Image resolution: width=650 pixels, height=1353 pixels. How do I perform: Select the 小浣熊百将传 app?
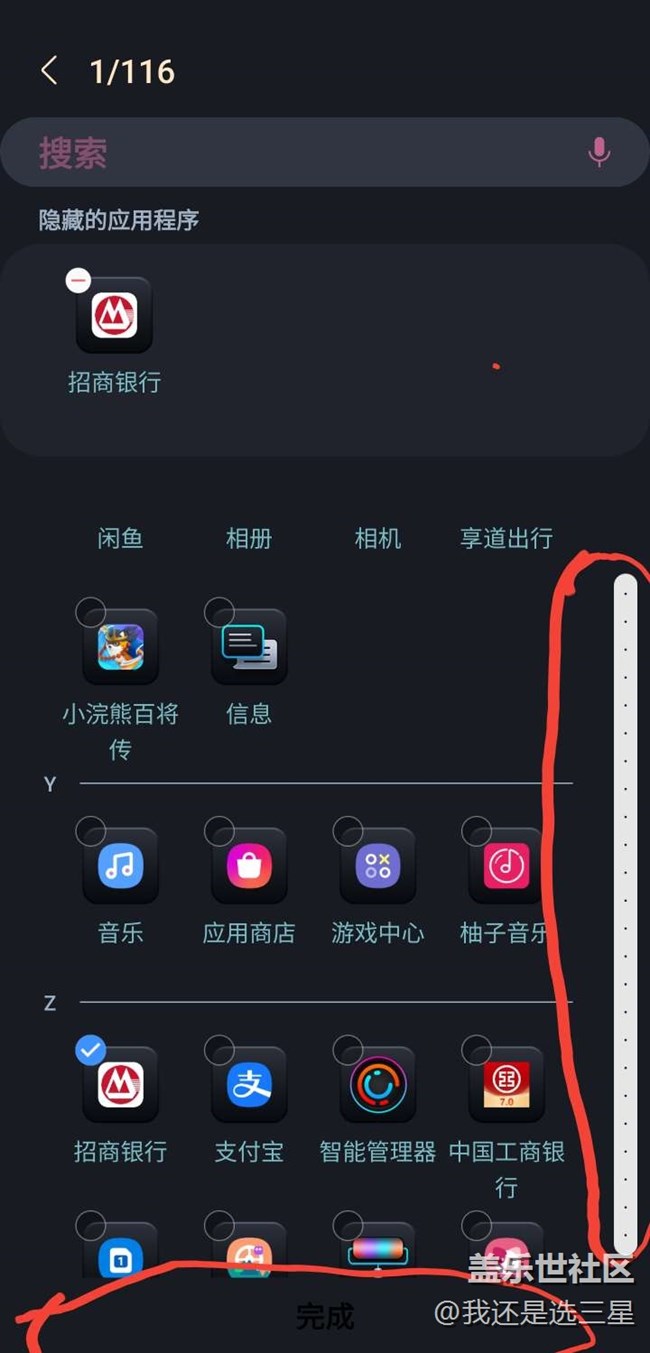tap(120, 647)
